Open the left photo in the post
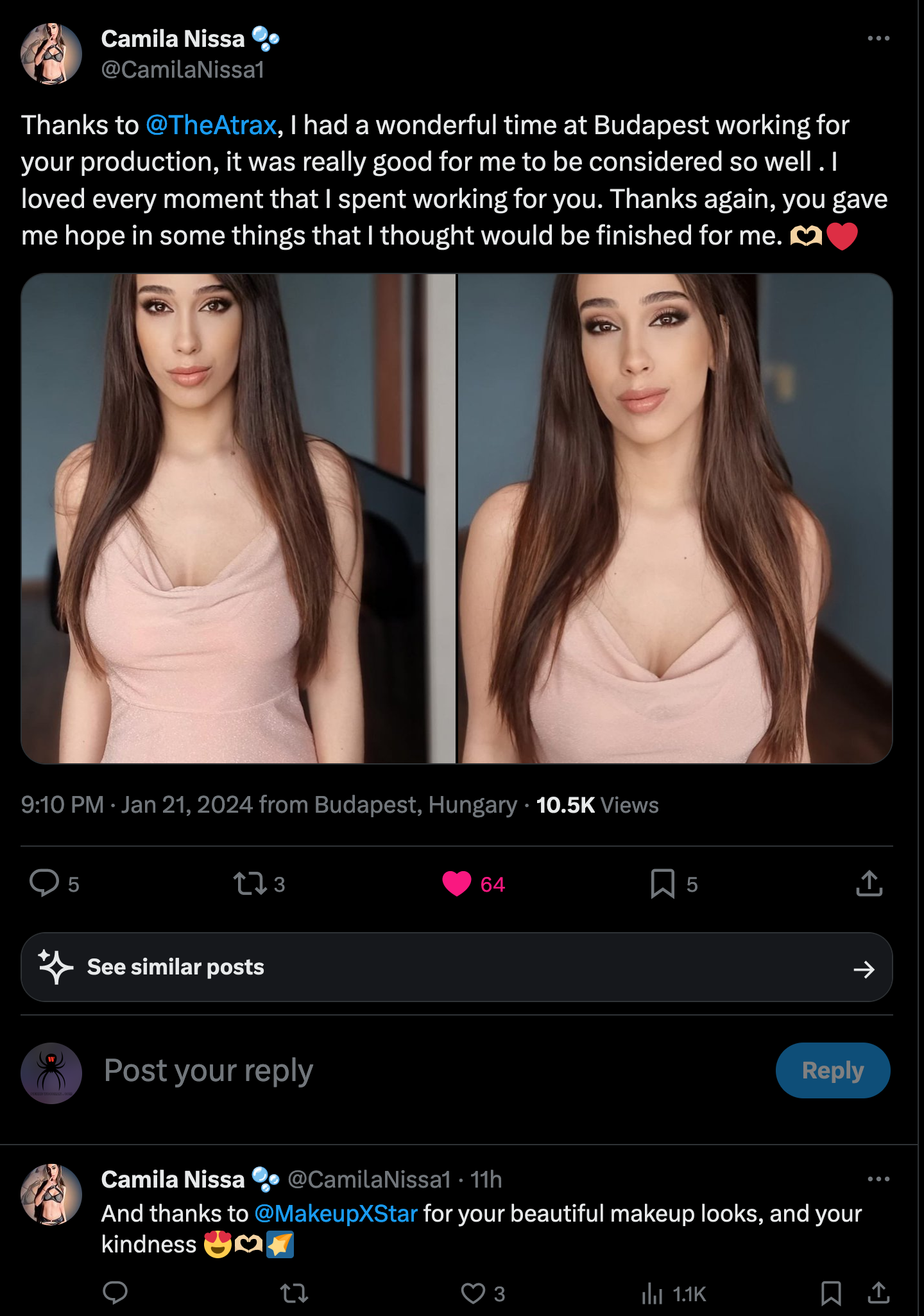The width and height of the screenshot is (924, 1316). tap(238, 519)
